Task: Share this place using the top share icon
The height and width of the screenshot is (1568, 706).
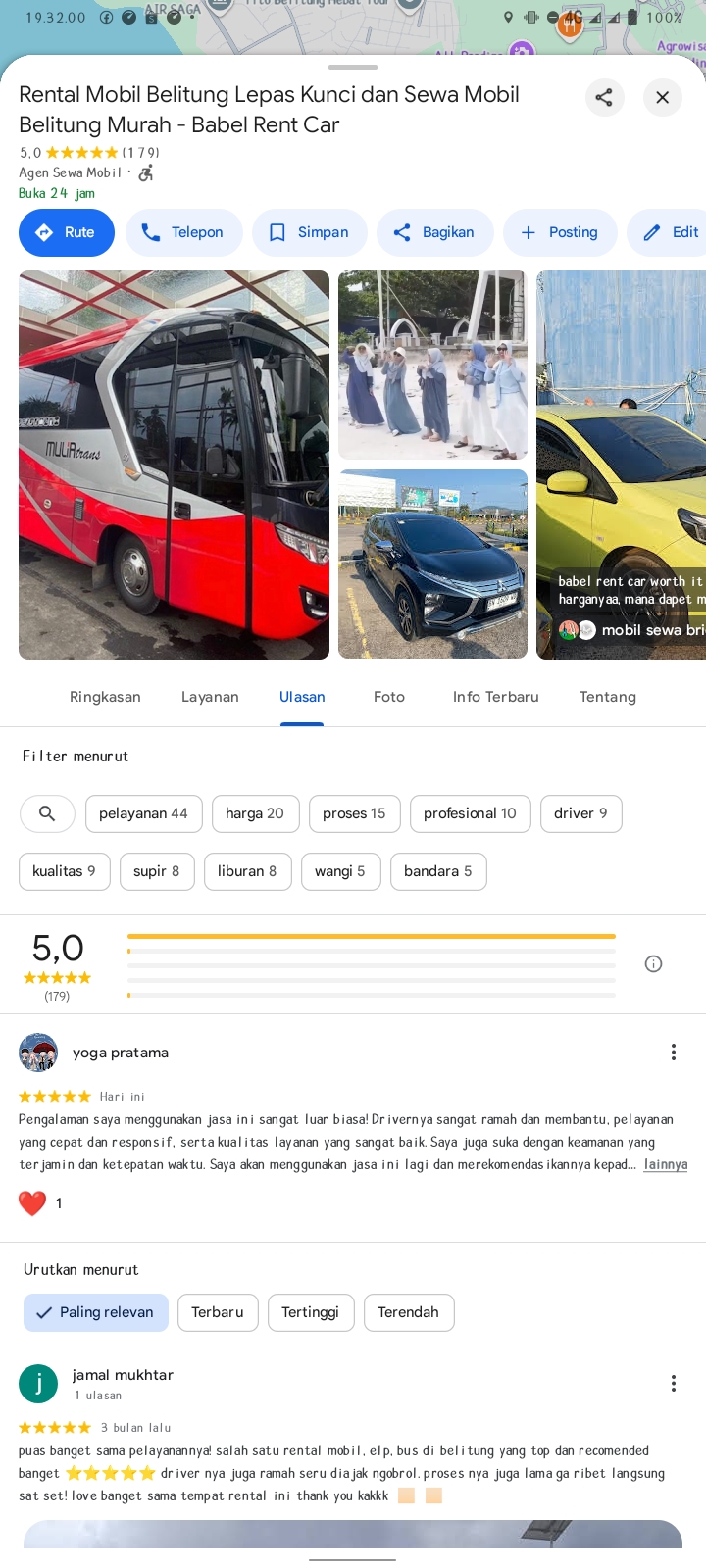Action: click(x=604, y=97)
